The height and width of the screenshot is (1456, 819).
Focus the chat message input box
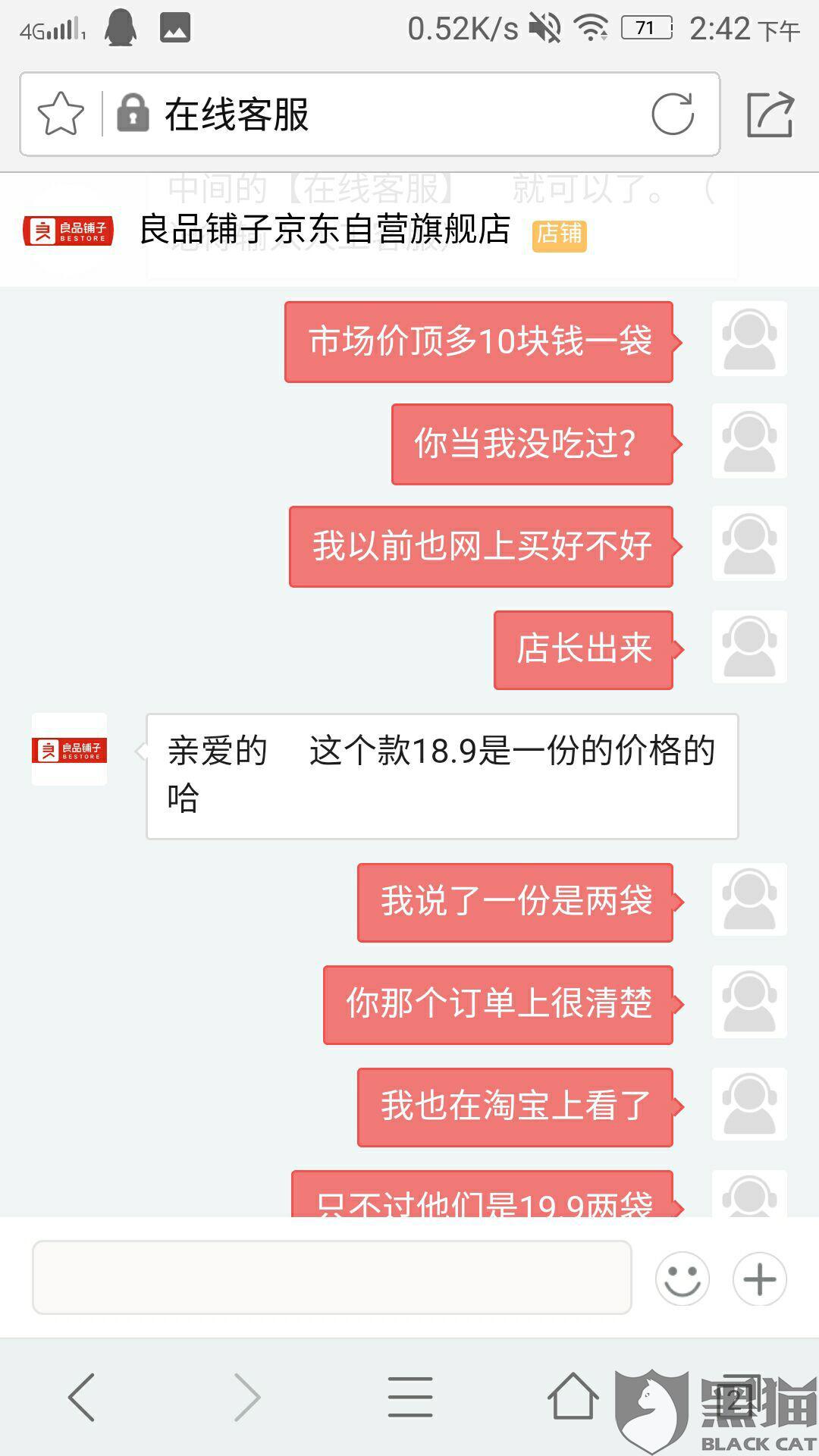[331, 1278]
